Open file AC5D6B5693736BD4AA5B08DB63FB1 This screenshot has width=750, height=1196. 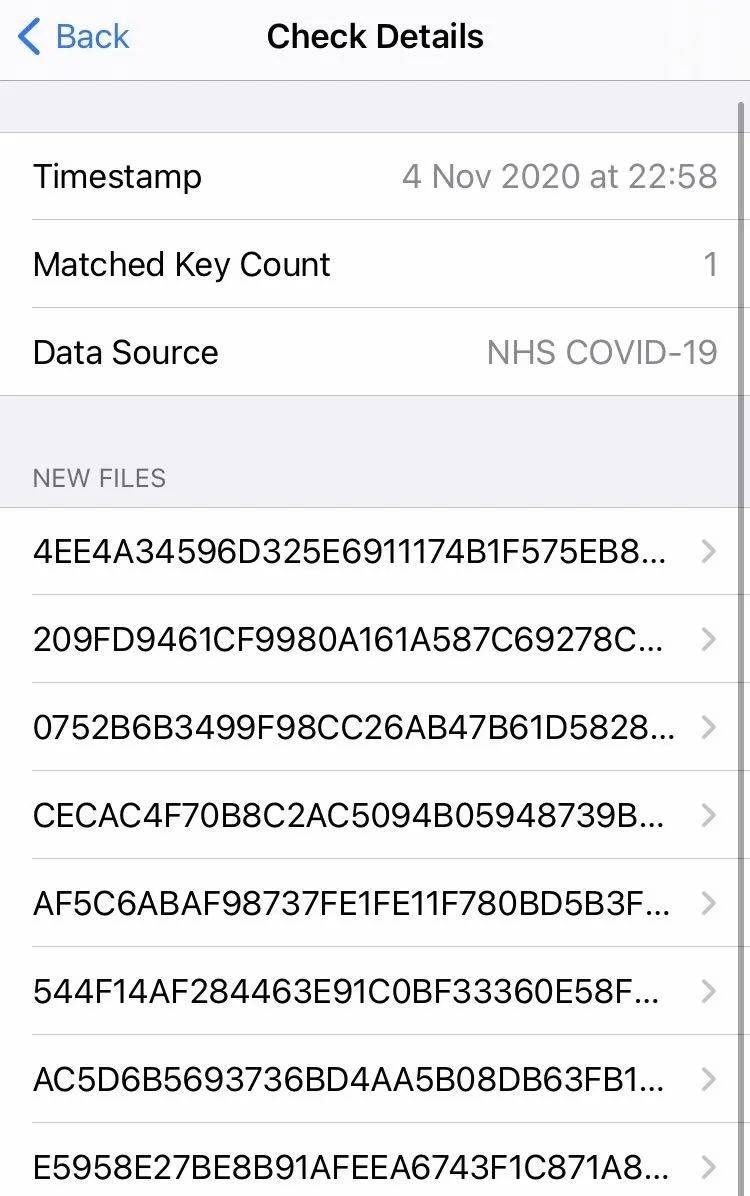(x=374, y=1079)
